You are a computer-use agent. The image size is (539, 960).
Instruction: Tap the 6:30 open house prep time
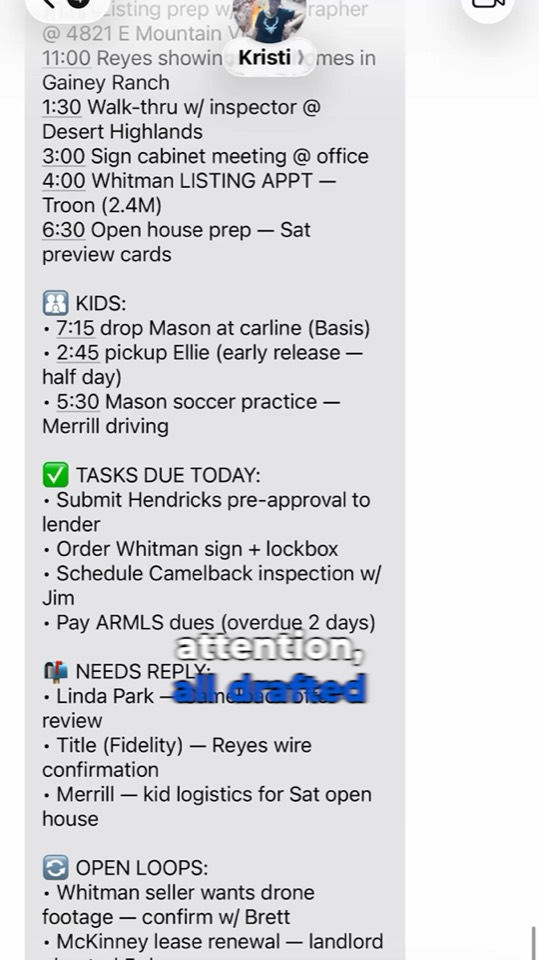64,230
